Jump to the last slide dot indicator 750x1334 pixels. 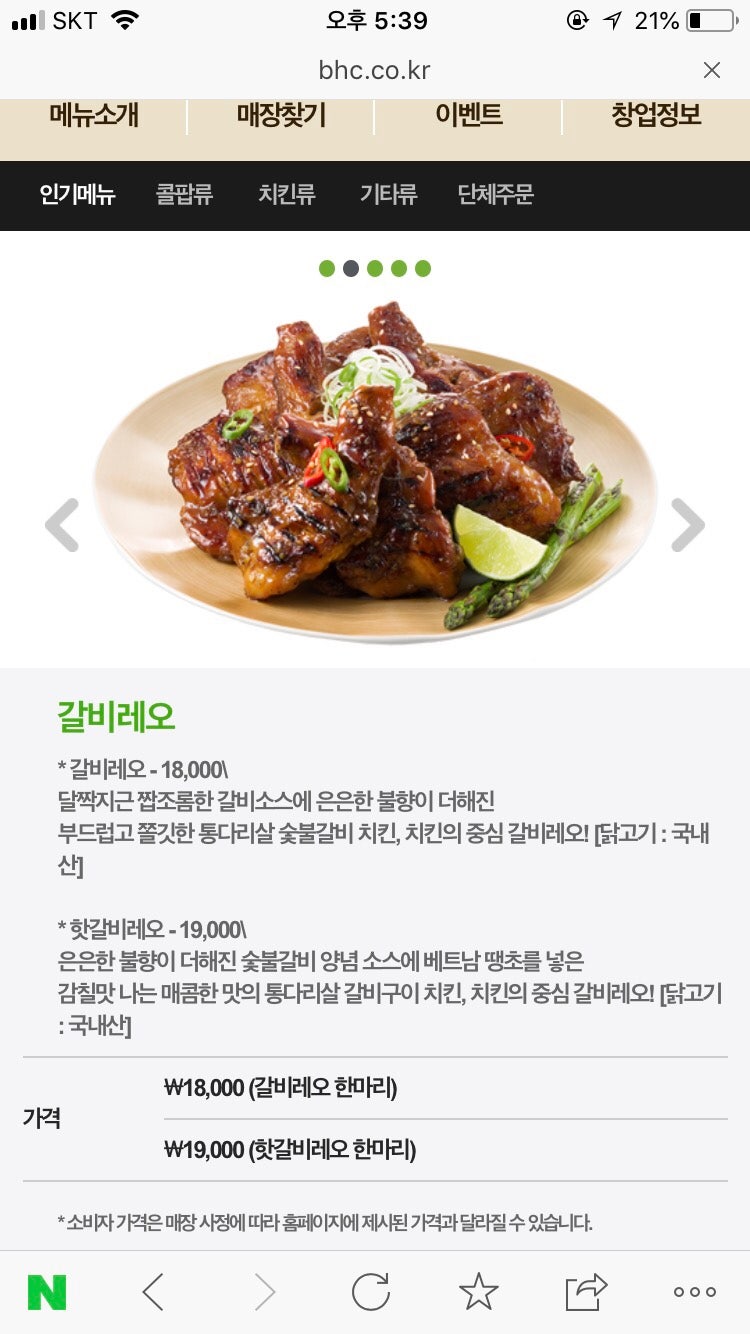point(424,268)
